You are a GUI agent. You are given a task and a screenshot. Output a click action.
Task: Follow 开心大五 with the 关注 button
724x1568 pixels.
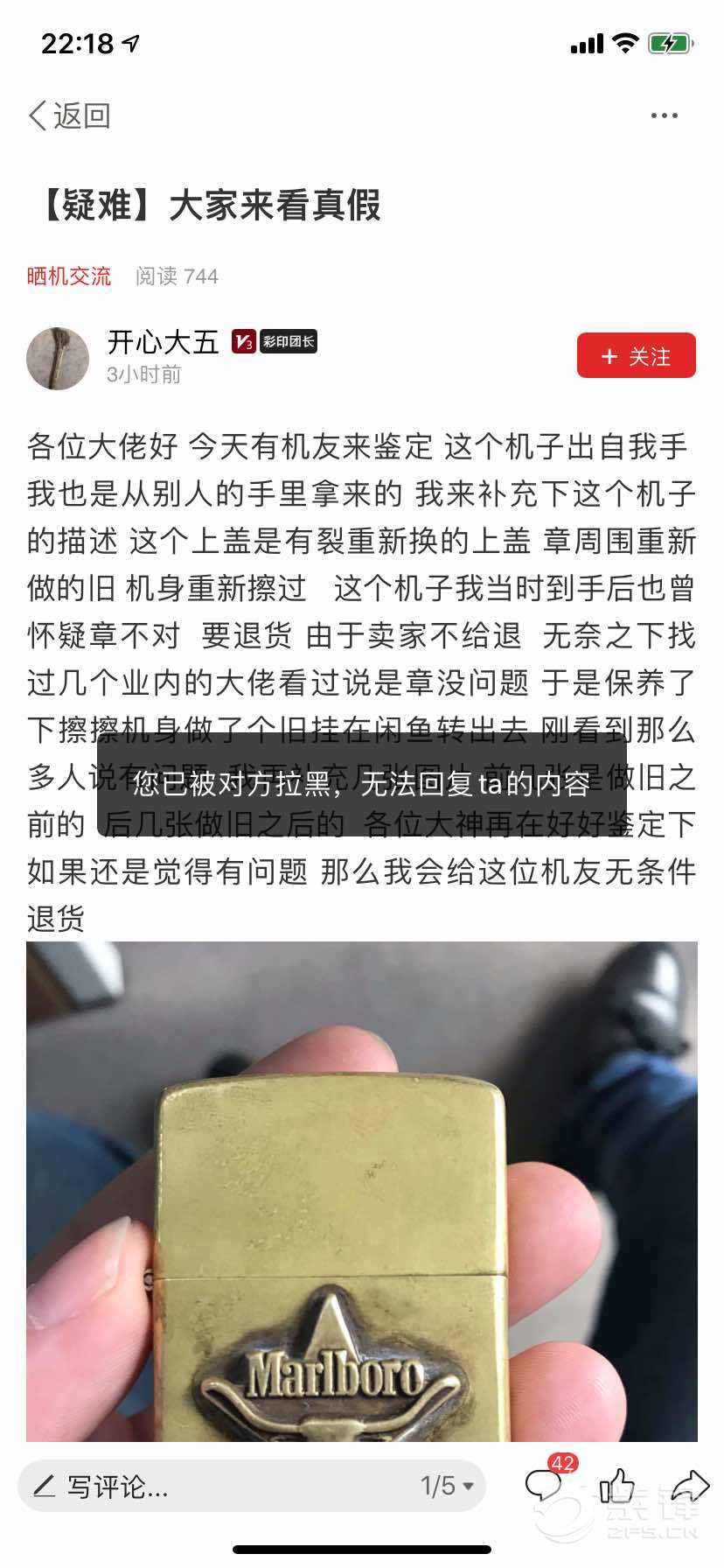(x=636, y=356)
